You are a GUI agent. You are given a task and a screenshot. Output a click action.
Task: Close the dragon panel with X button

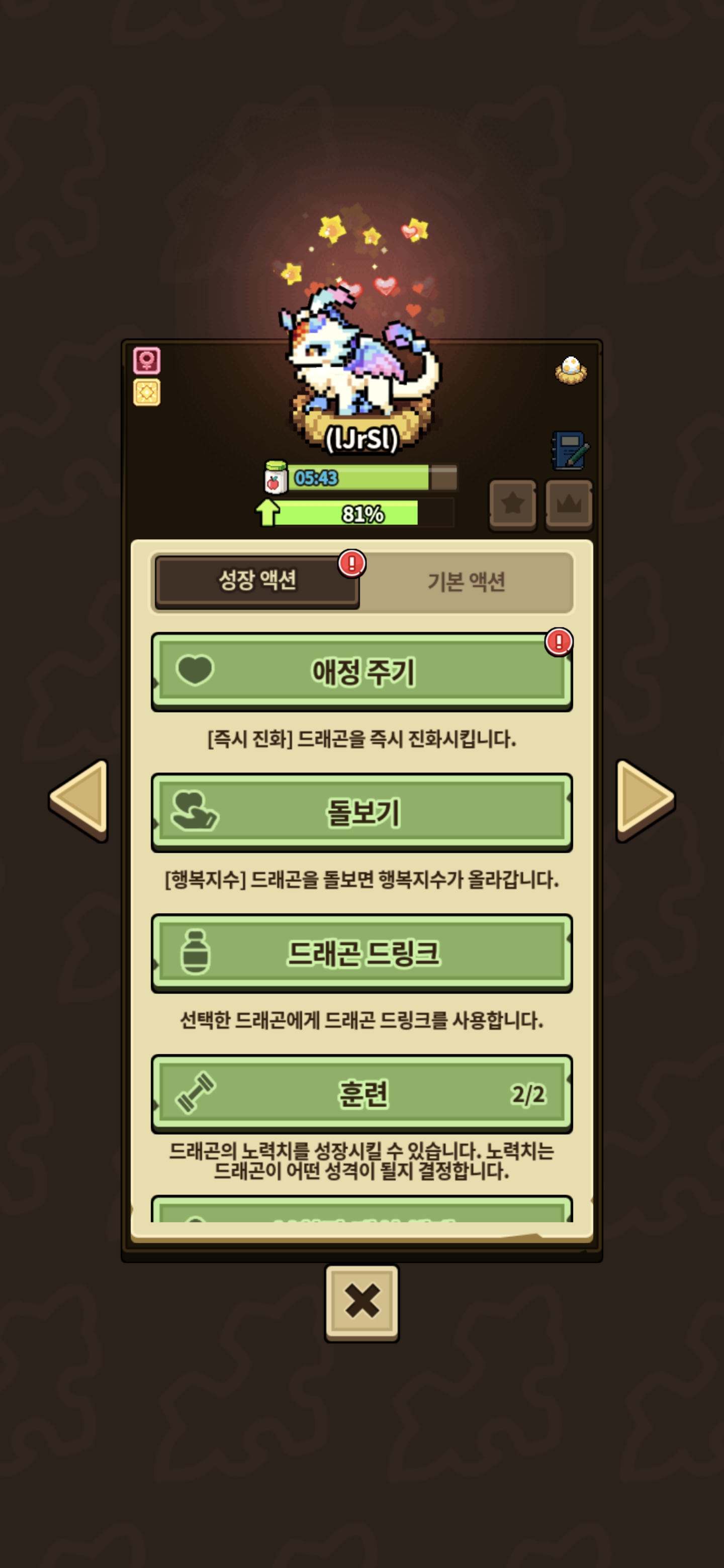click(361, 1302)
